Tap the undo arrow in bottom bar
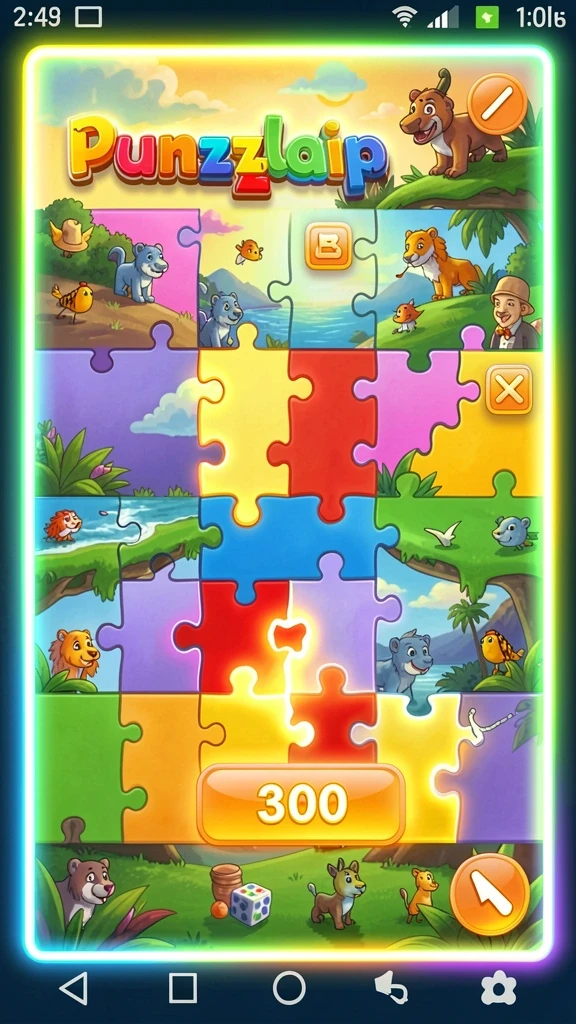The height and width of the screenshot is (1024, 576). pos(392,988)
